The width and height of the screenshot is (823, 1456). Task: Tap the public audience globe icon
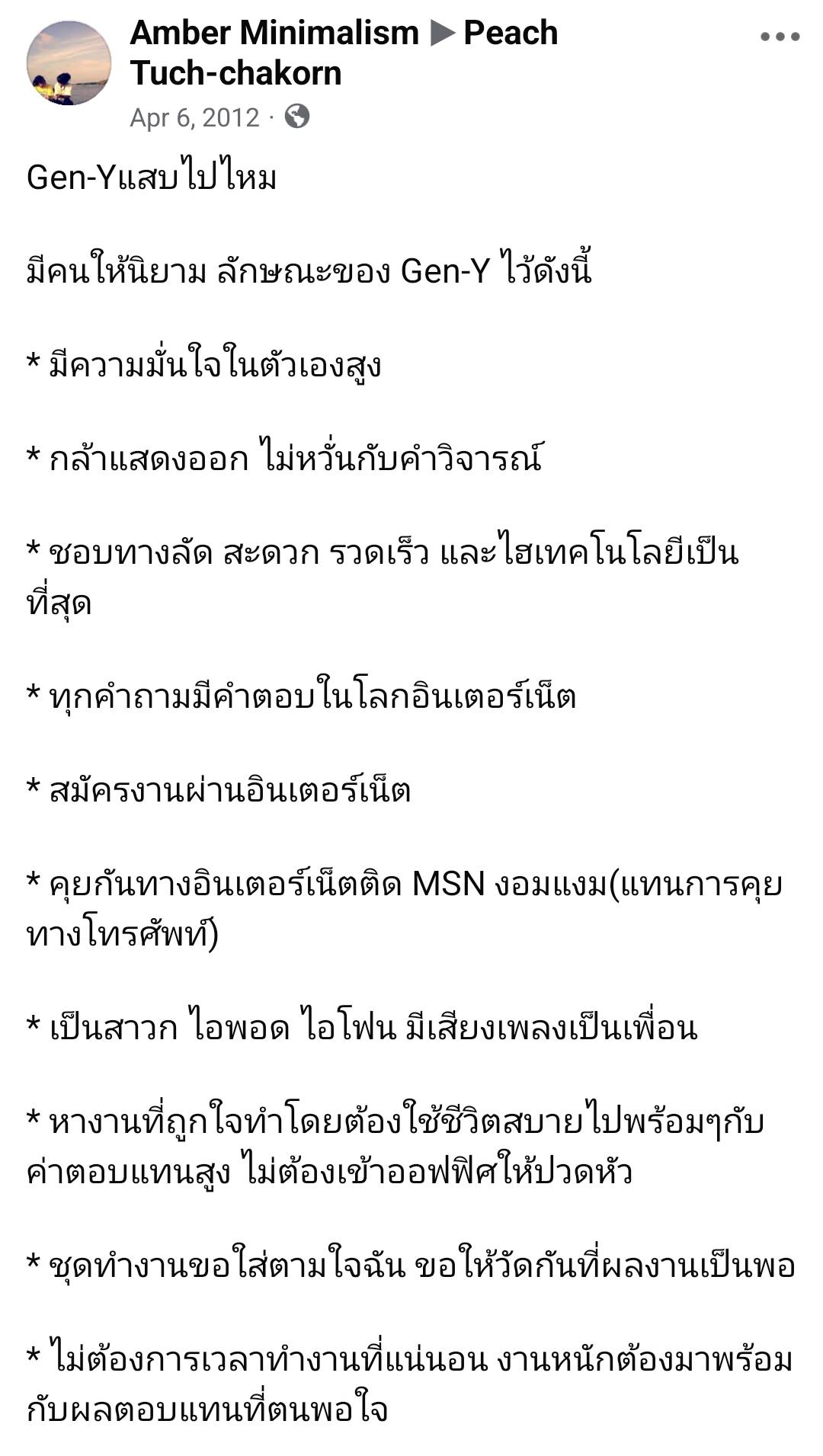point(297,117)
